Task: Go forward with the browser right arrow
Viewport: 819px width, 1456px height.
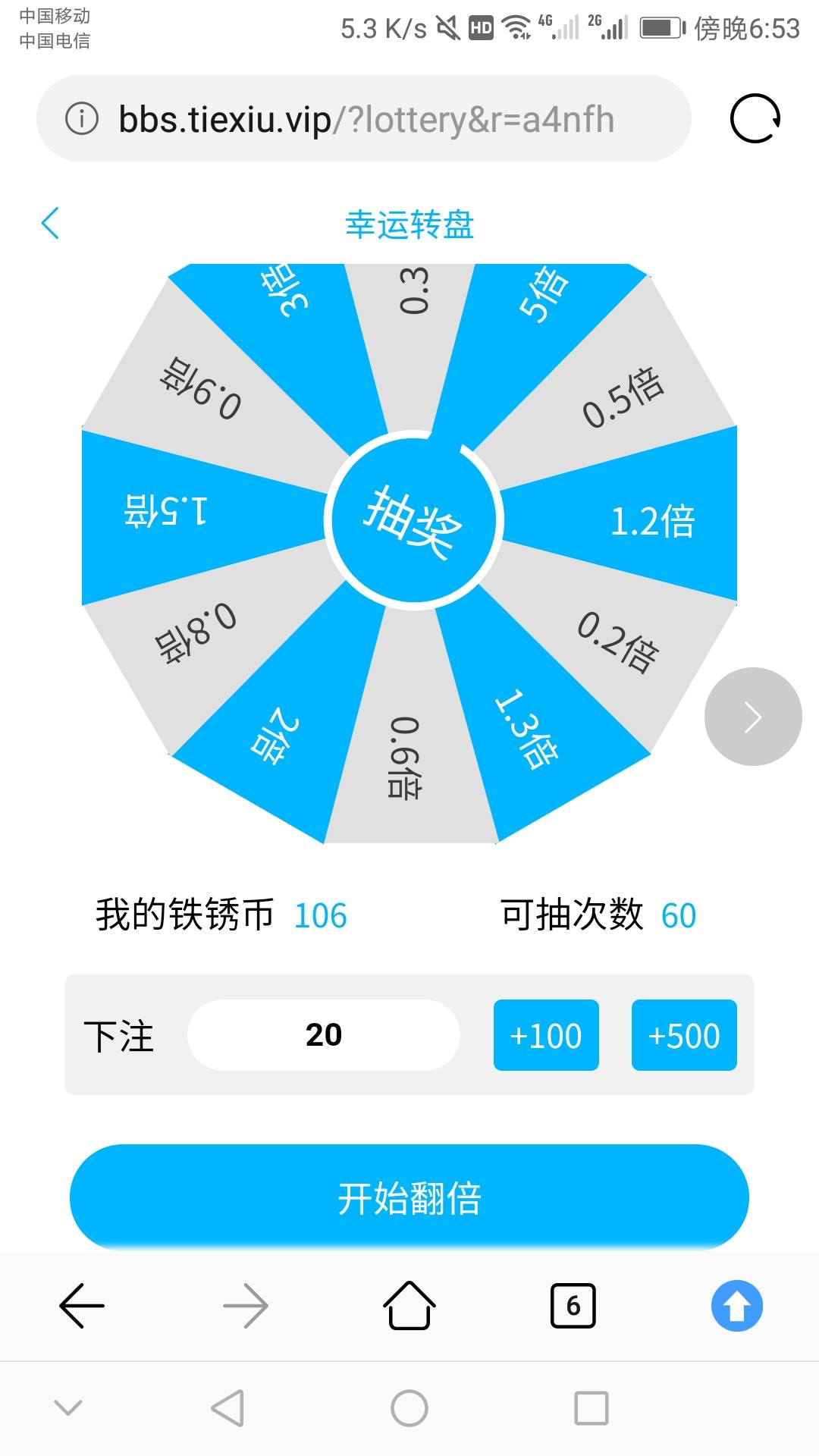Action: tap(246, 1306)
